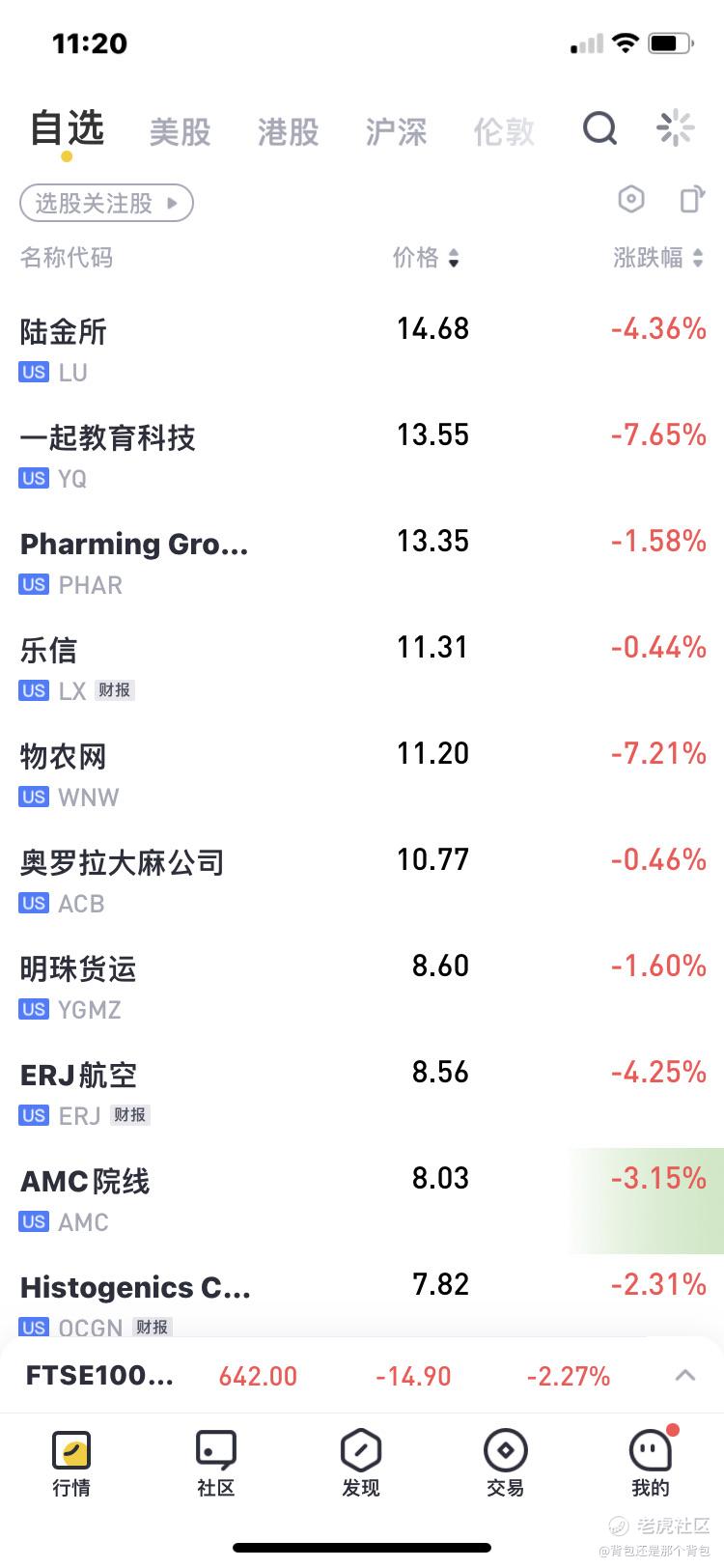Tap the 选股关注股 chip

(x=106, y=203)
